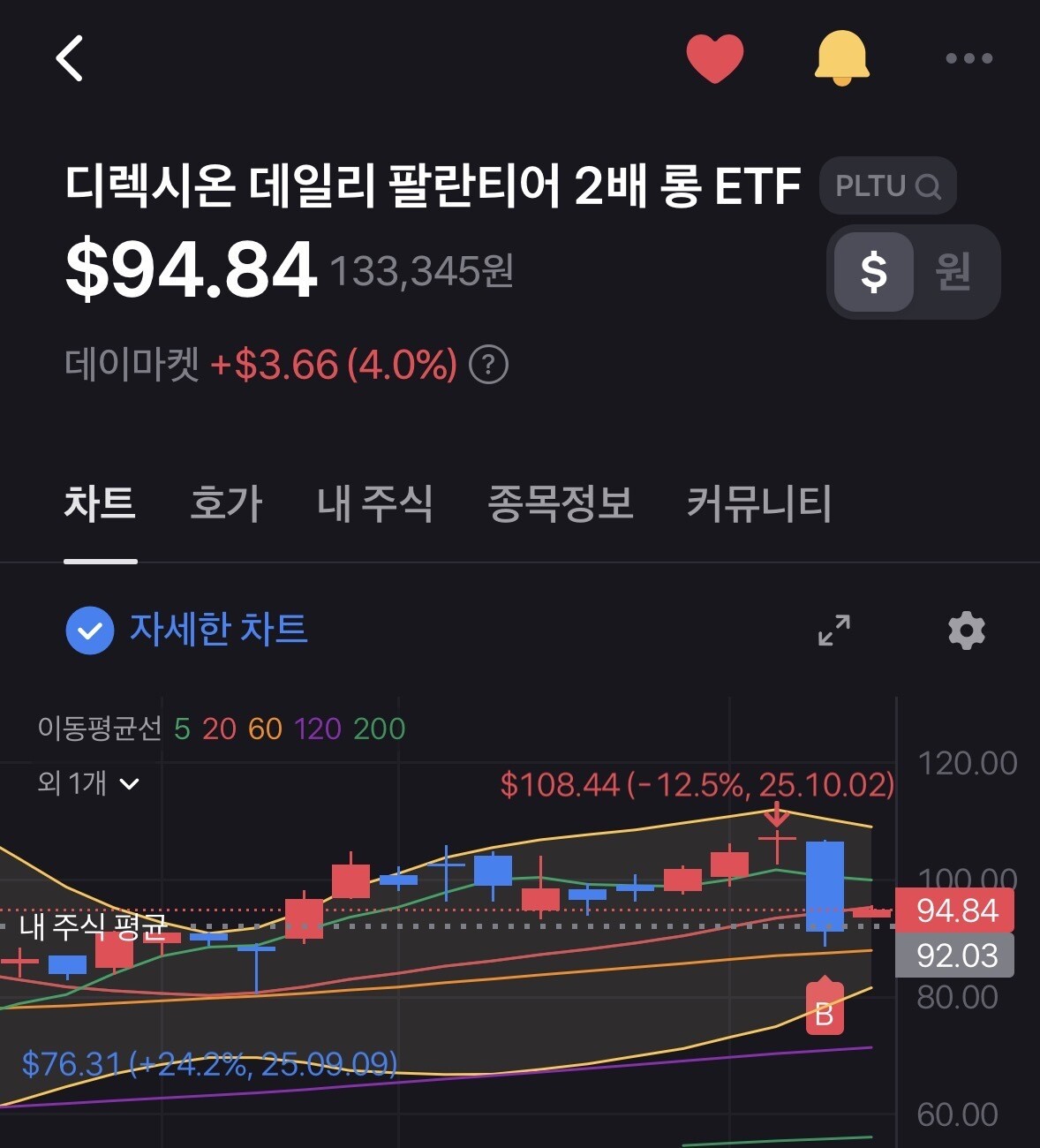Viewport: 1040px width, 1148px height.
Task: Open the 내 주식 tab
Action: (x=374, y=504)
